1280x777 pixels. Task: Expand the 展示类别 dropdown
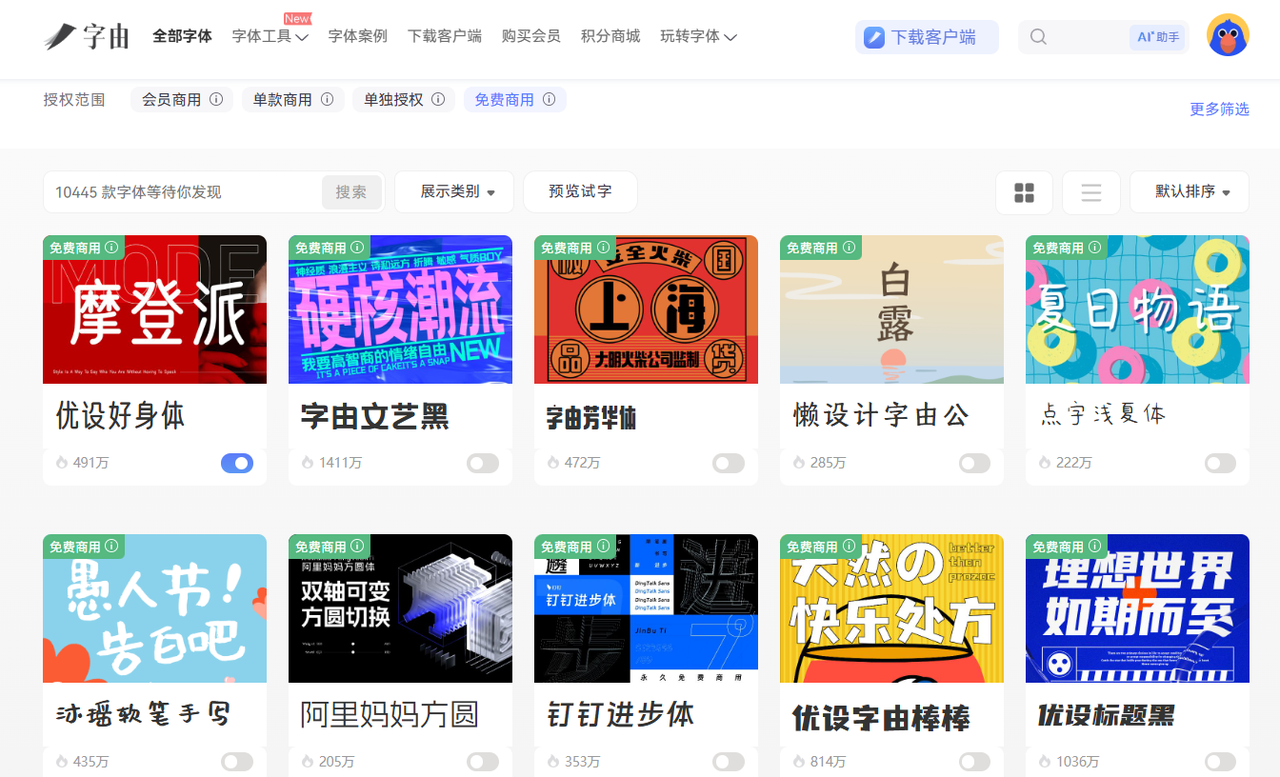coord(456,192)
